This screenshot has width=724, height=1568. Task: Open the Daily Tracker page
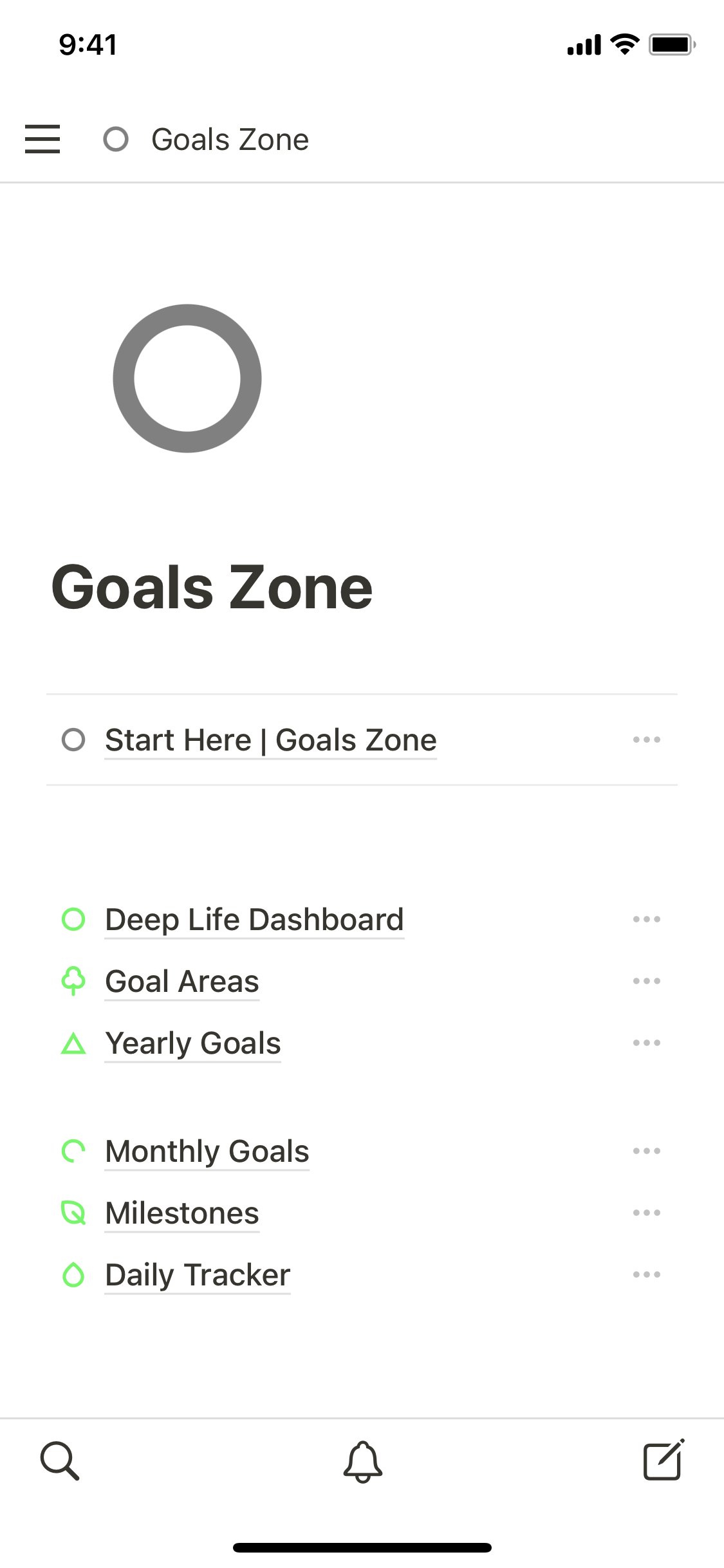(x=198, y=1275)
